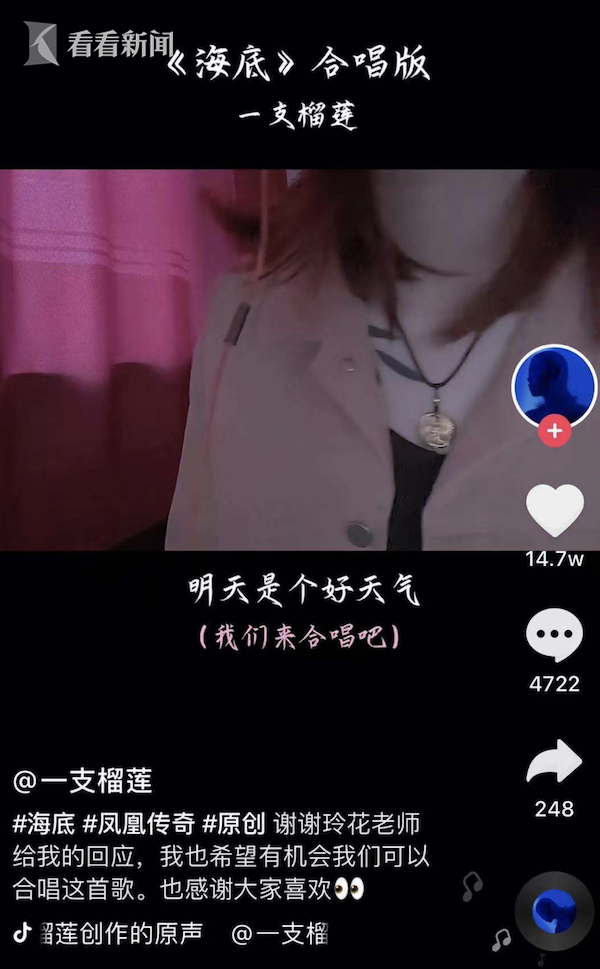The height and width of the screenshot is (969, 600).
Task: Follow the creator with the red plus button
Action: [554, 432]
